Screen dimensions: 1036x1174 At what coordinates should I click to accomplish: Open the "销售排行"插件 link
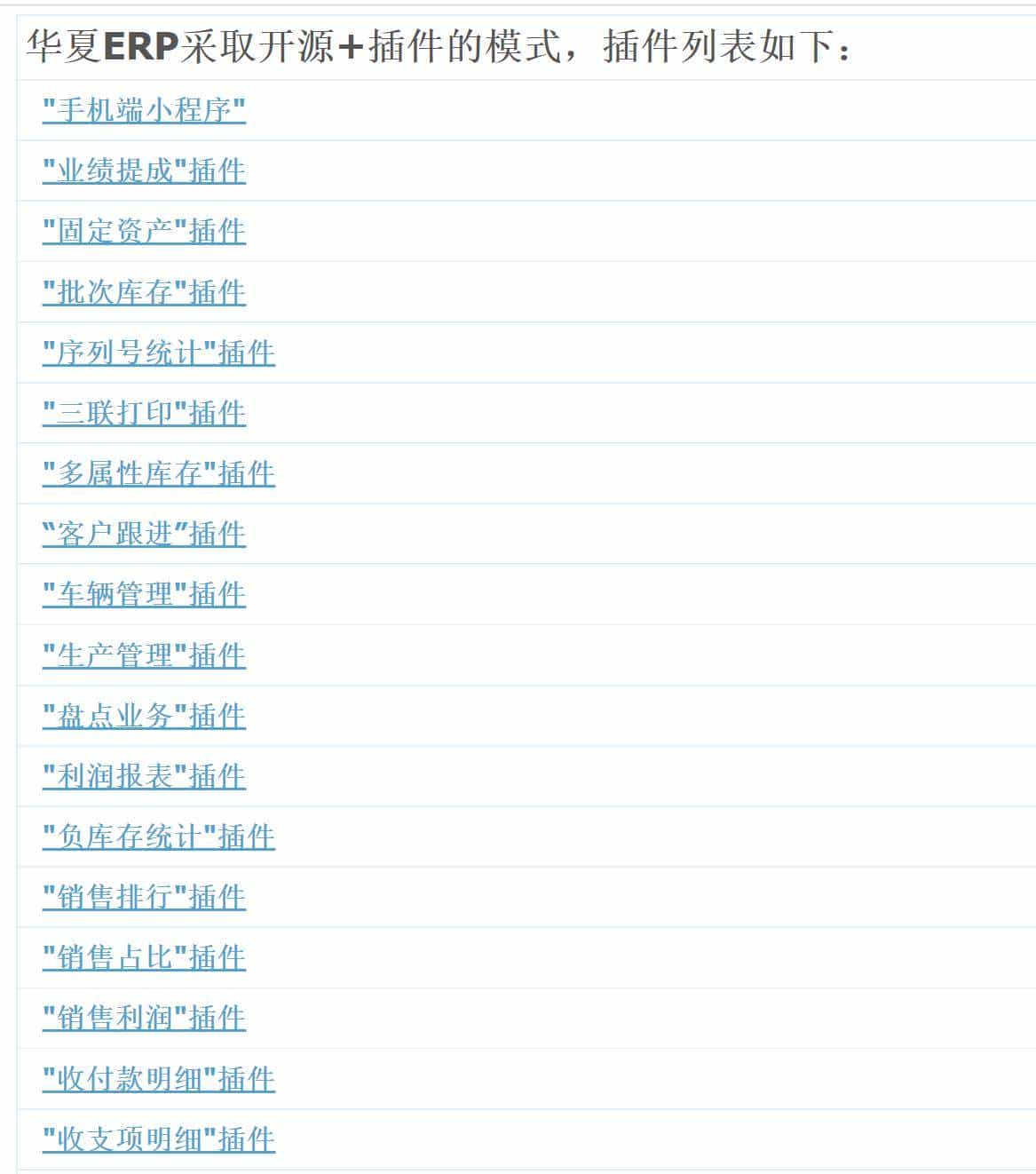(144, 897)
